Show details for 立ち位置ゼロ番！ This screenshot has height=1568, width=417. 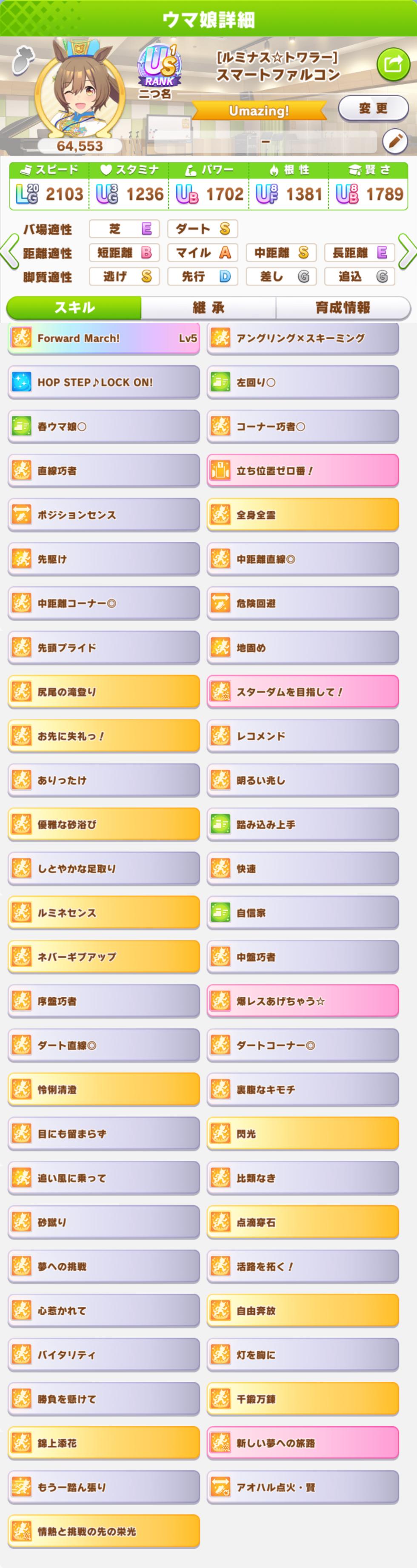[x=303, y=471]
